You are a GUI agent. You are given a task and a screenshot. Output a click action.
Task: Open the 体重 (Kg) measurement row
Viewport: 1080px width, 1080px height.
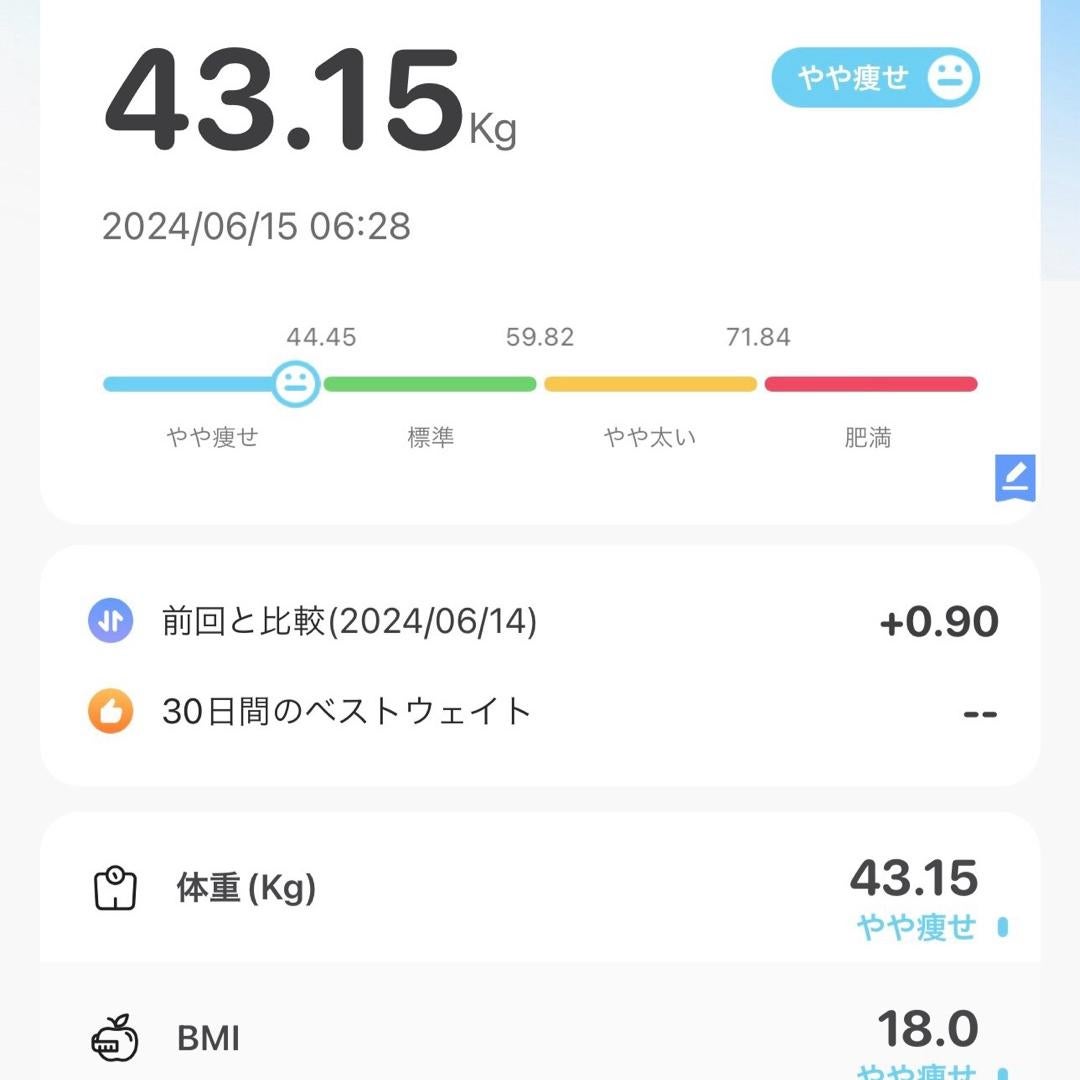(x=540, y=889)
